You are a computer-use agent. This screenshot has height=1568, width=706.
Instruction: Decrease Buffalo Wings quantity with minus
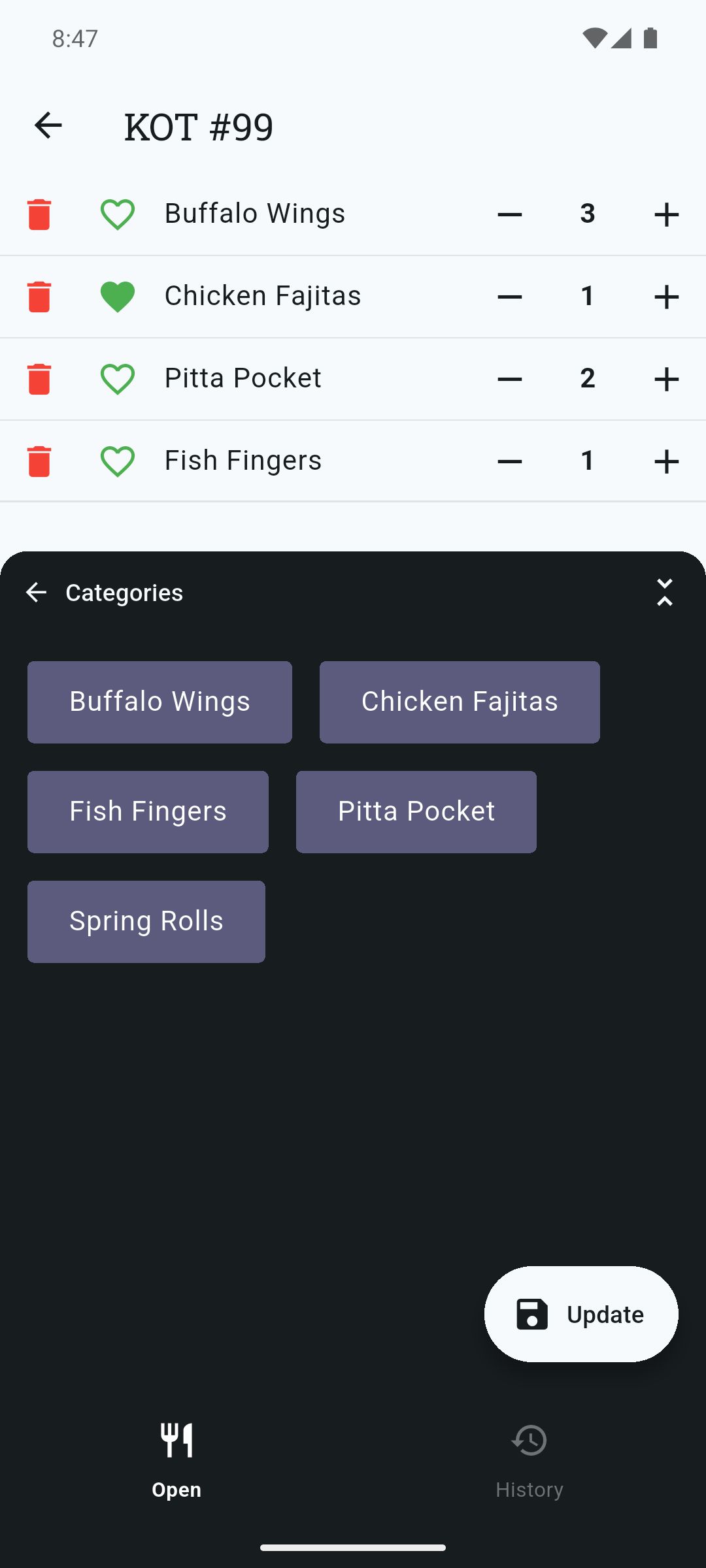(x=510, y=214)
